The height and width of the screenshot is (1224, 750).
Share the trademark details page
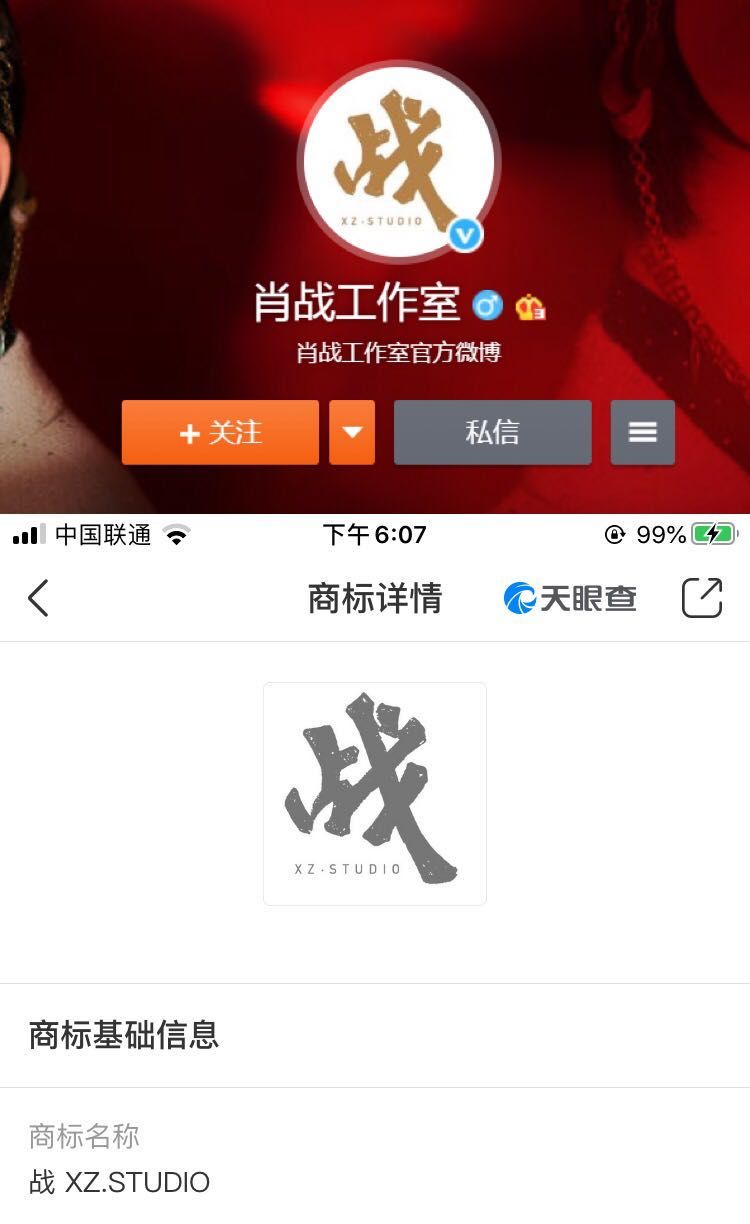(701, 598)
